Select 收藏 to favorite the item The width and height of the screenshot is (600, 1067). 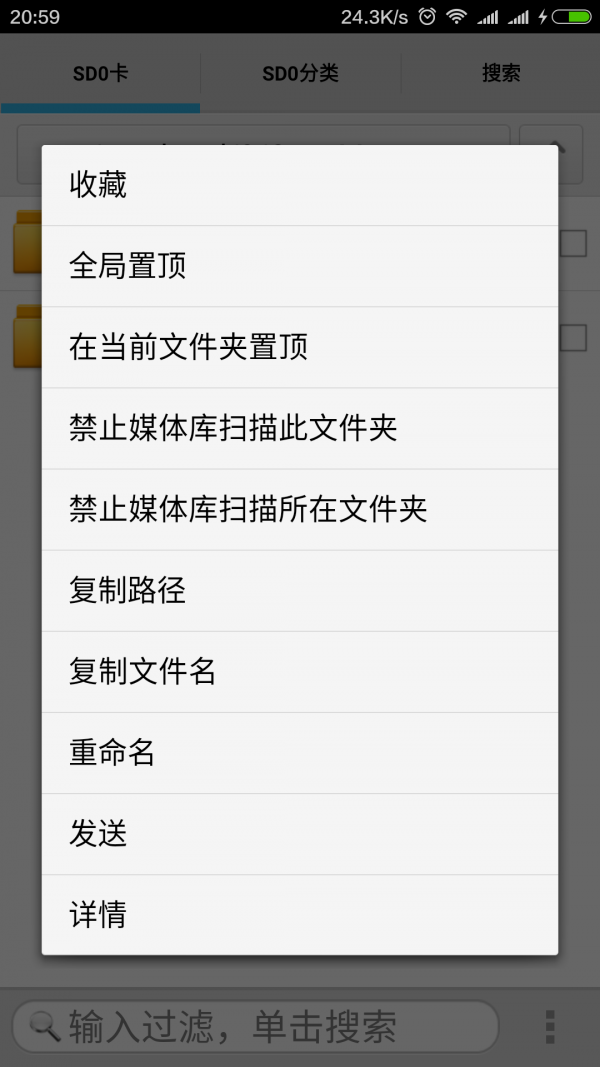pos(299,185)
